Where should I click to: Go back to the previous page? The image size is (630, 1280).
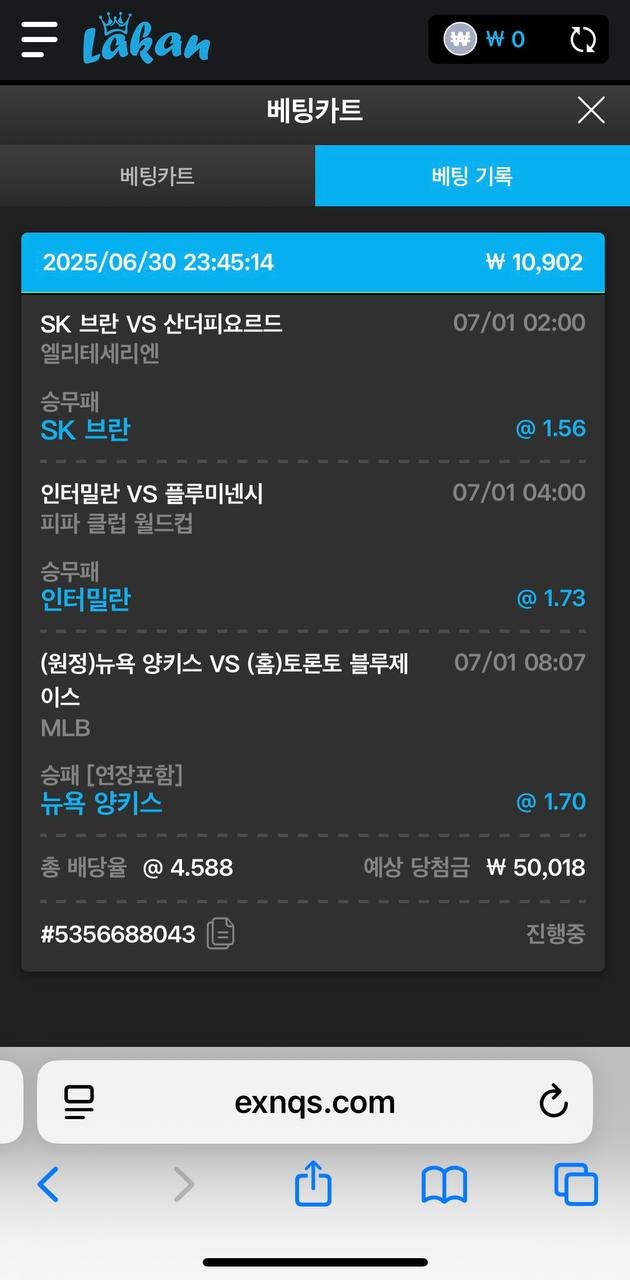47,1185
